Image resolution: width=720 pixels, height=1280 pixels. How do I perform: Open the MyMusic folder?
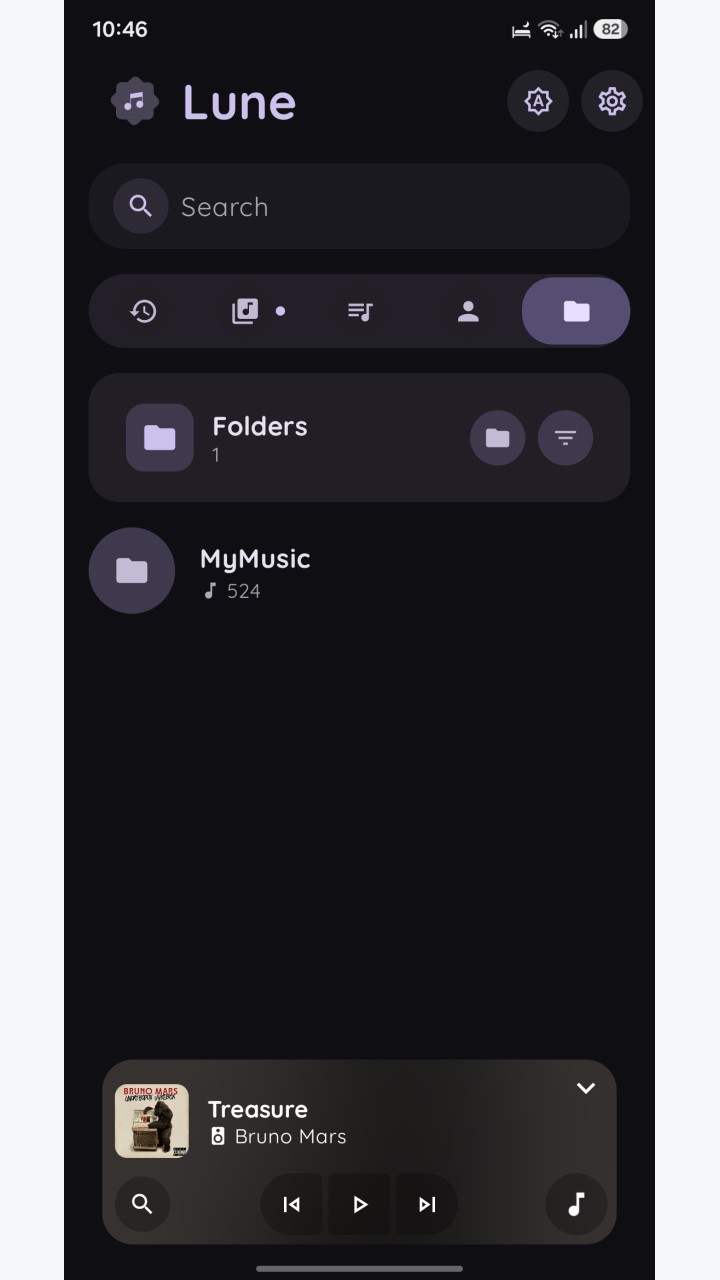(359, 571)
